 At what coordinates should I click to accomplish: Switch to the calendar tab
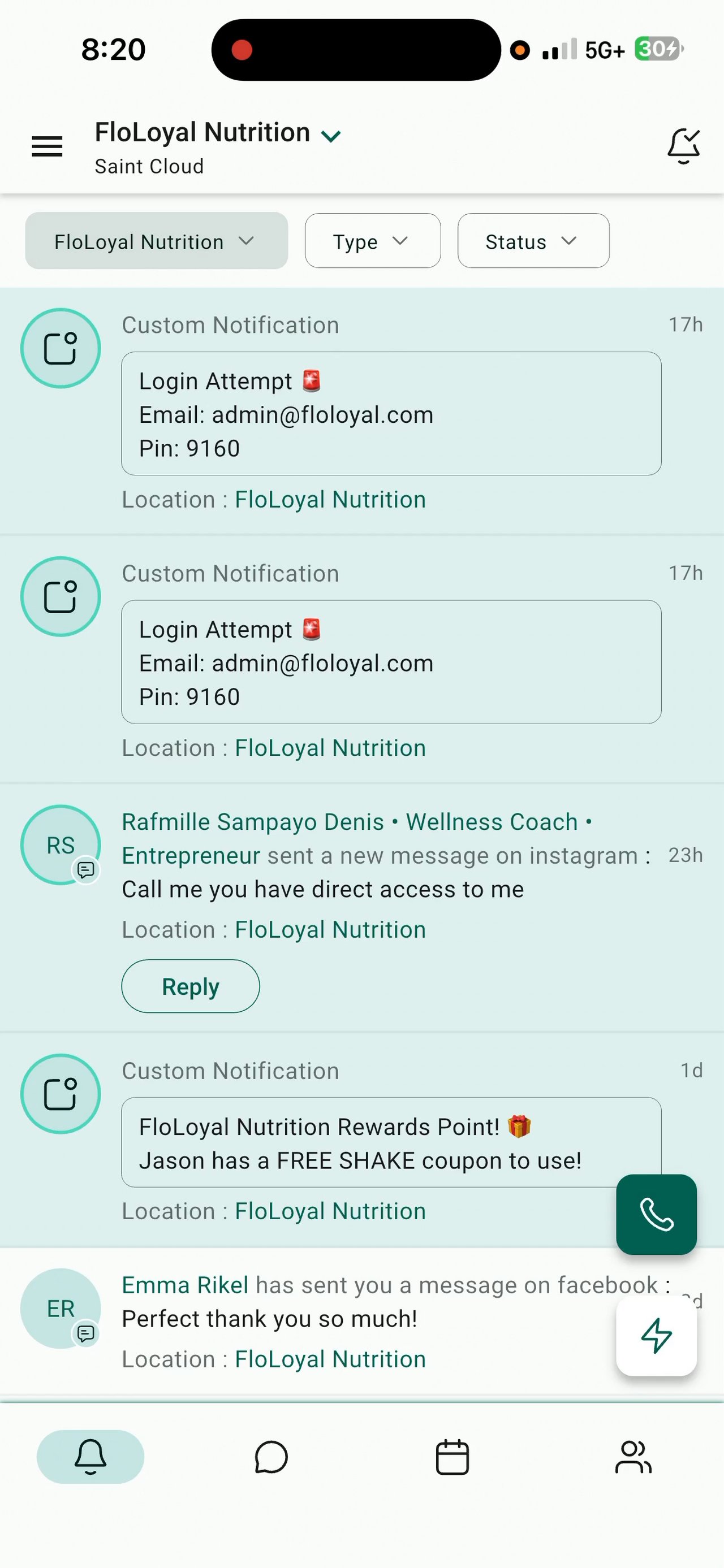(452, 1457)
